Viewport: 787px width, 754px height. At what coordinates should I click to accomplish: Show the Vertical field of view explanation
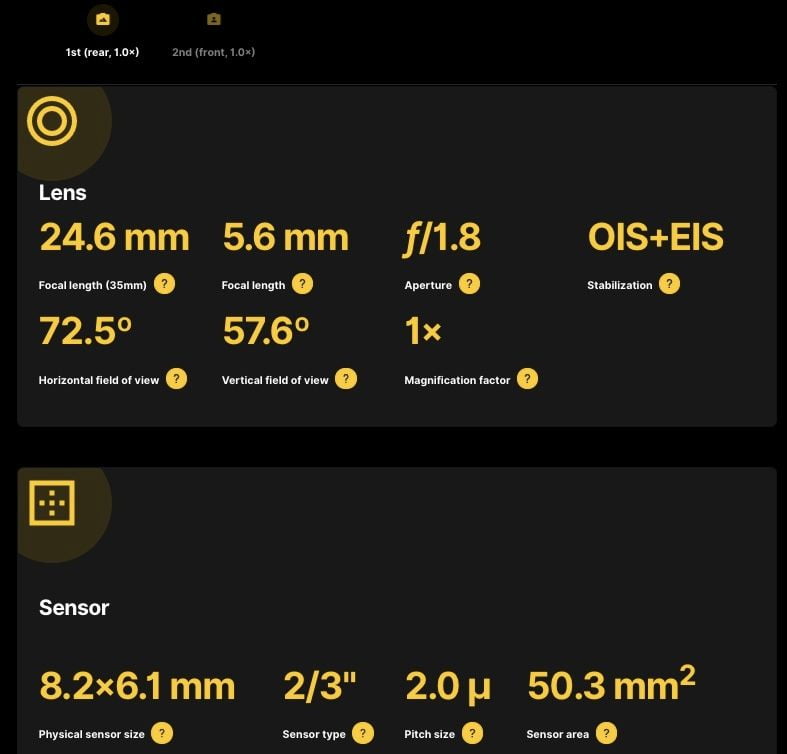click(x=345, y=379)
